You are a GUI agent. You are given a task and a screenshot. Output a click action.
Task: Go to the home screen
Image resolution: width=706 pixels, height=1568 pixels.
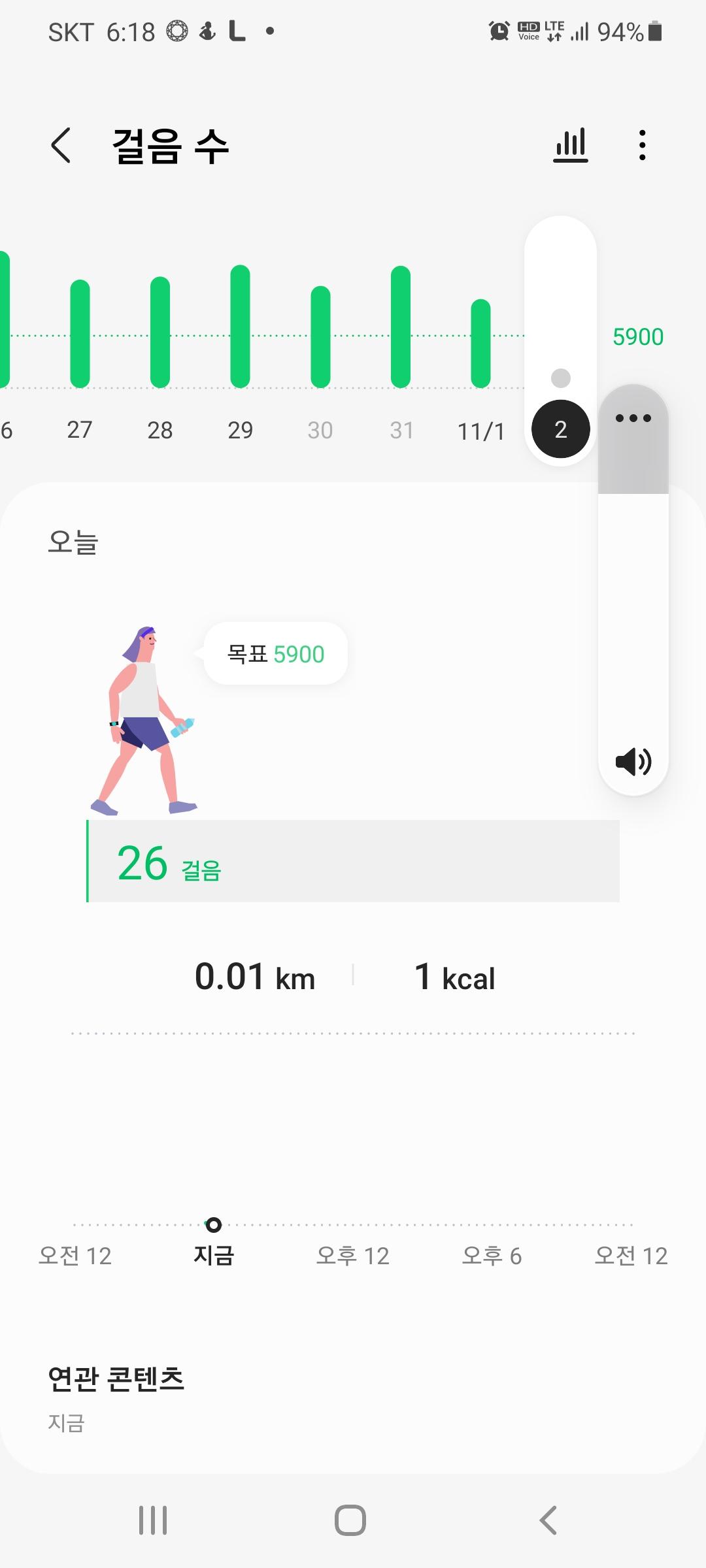350,1520
